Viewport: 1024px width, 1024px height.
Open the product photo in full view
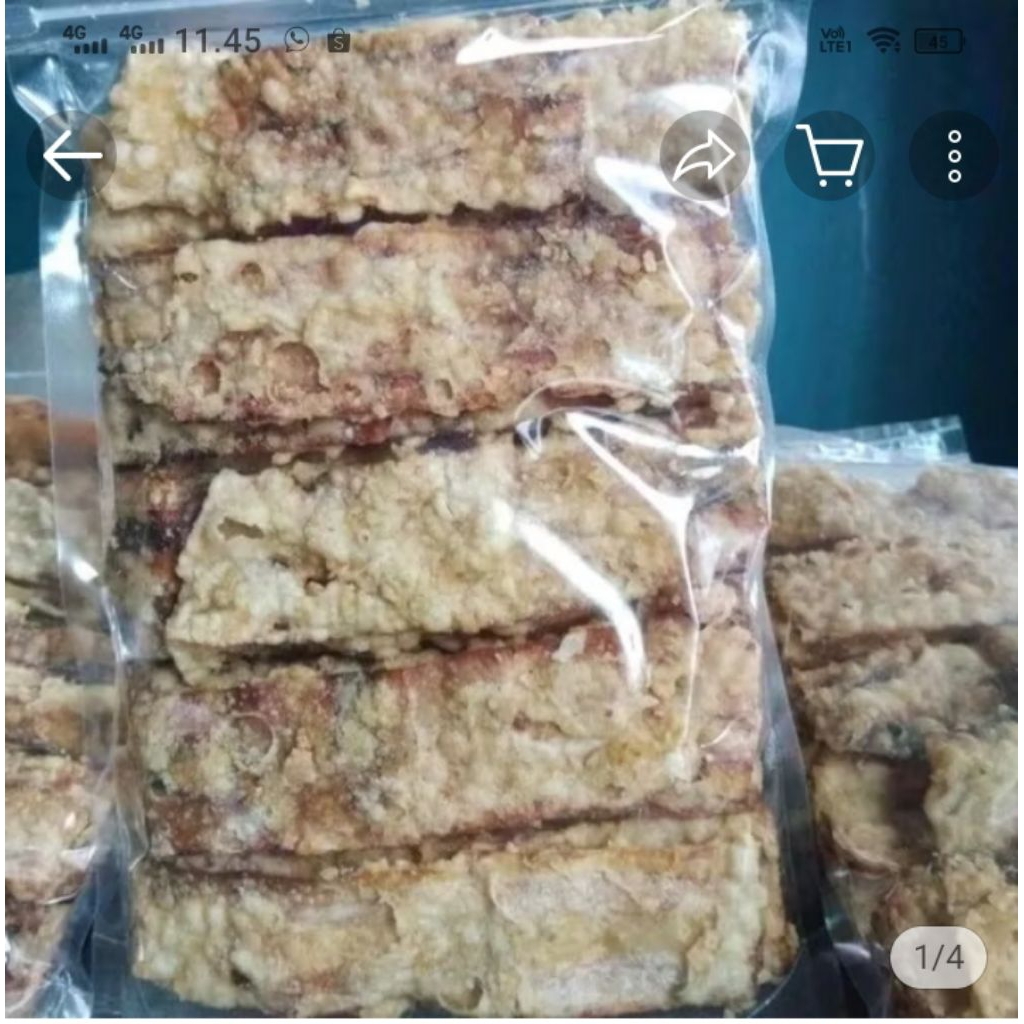[440, 560]
